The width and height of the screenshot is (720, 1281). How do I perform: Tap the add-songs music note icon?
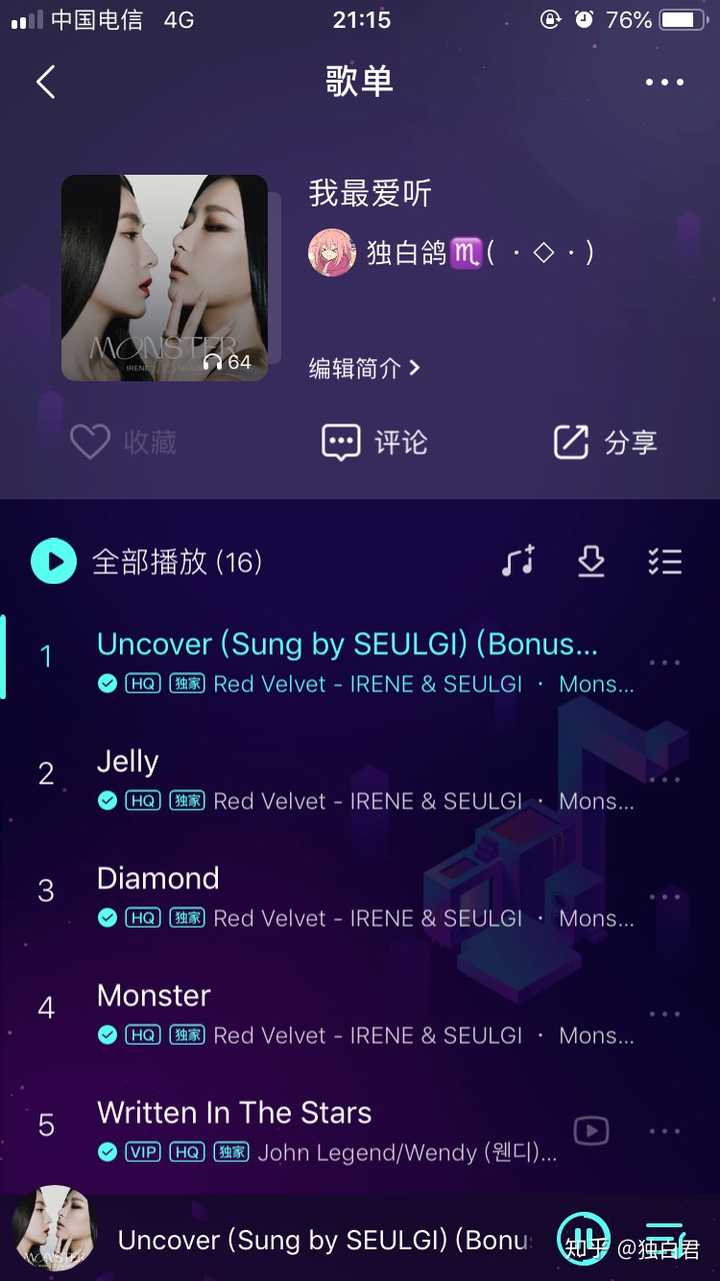(x=518, y=562)
